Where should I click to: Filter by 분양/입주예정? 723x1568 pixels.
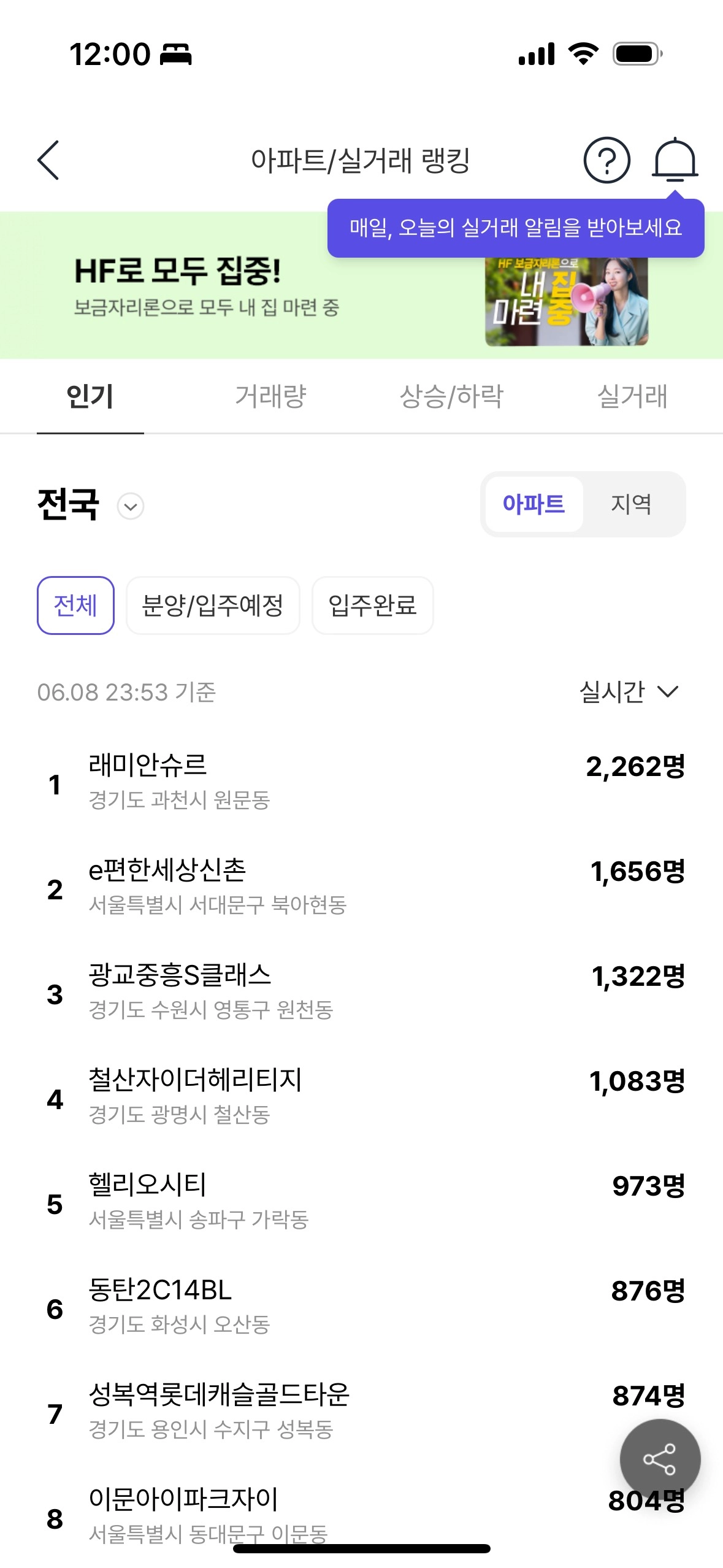tap(212, 605)
